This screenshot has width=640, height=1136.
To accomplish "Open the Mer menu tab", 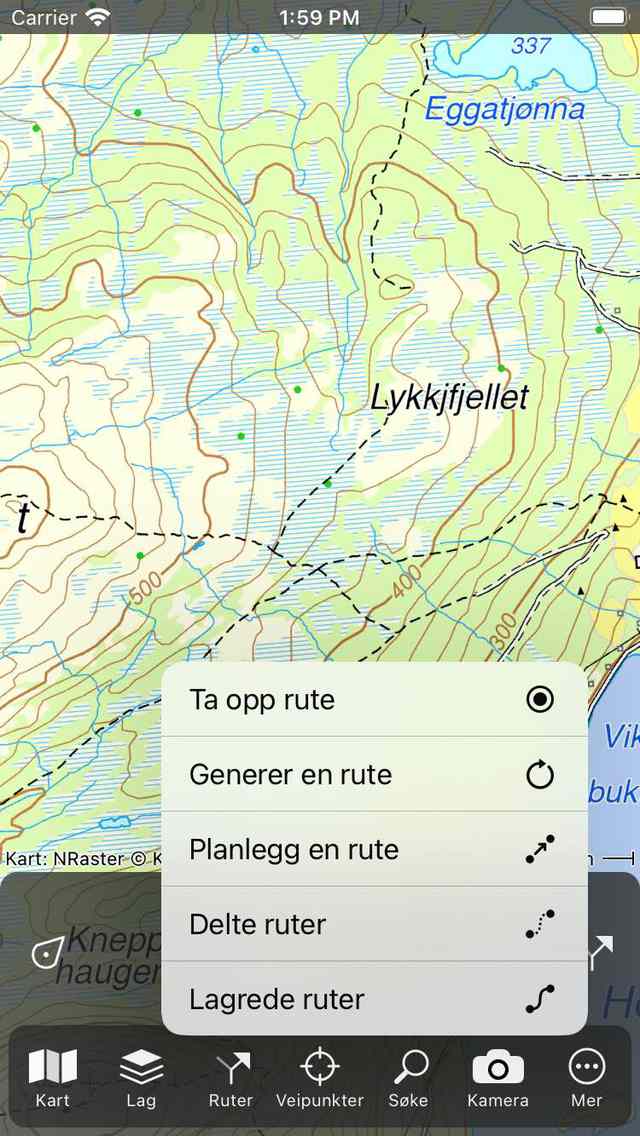I will coord(586,1078).
